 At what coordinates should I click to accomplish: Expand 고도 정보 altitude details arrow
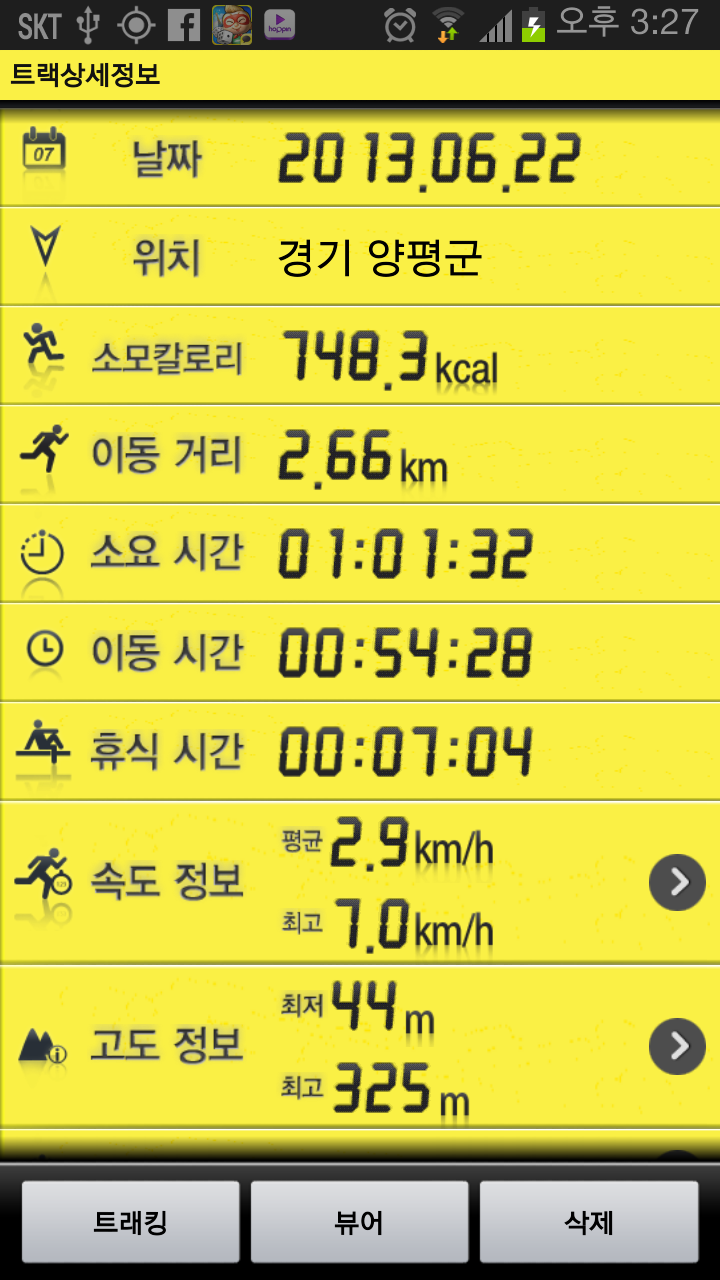677,1046
